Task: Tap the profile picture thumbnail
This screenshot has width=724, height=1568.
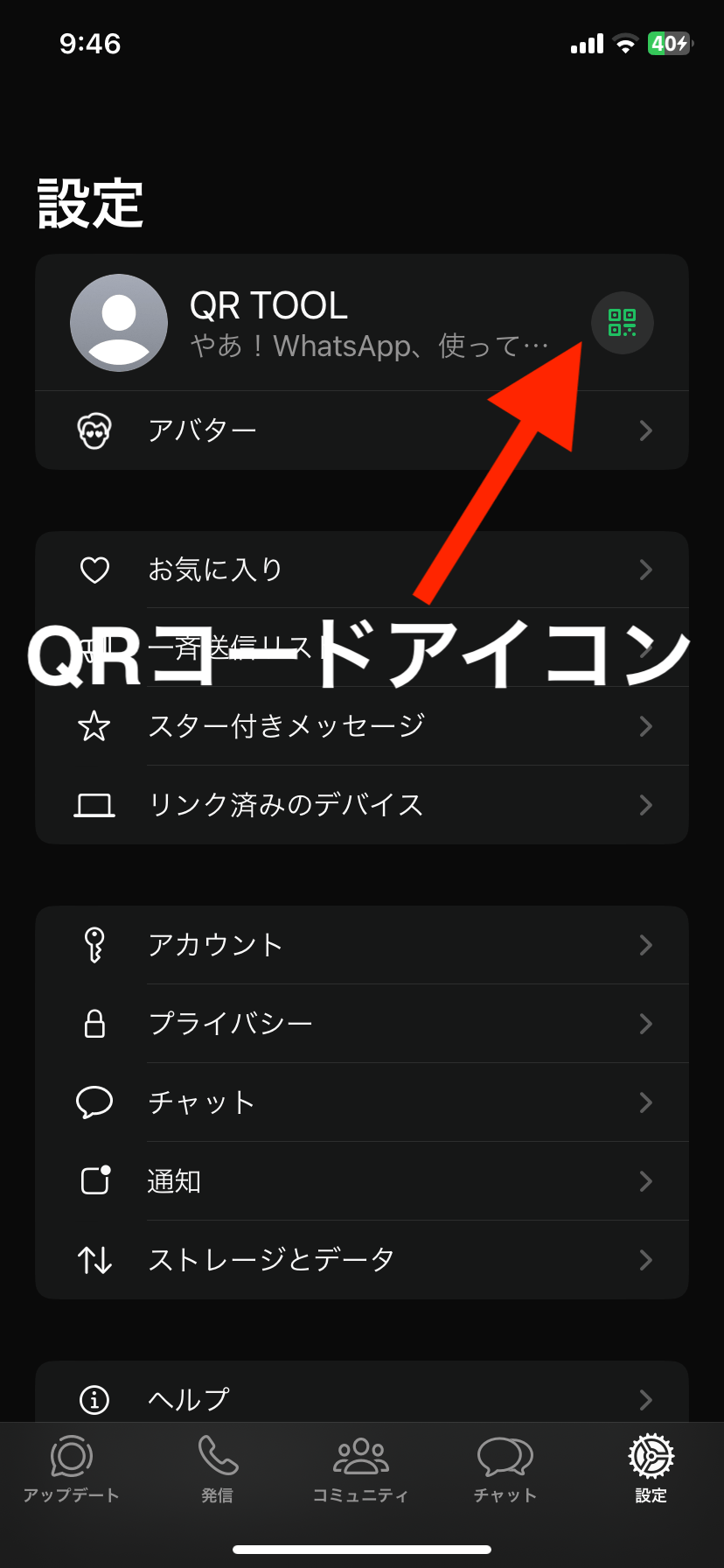Action: [119, 323]
